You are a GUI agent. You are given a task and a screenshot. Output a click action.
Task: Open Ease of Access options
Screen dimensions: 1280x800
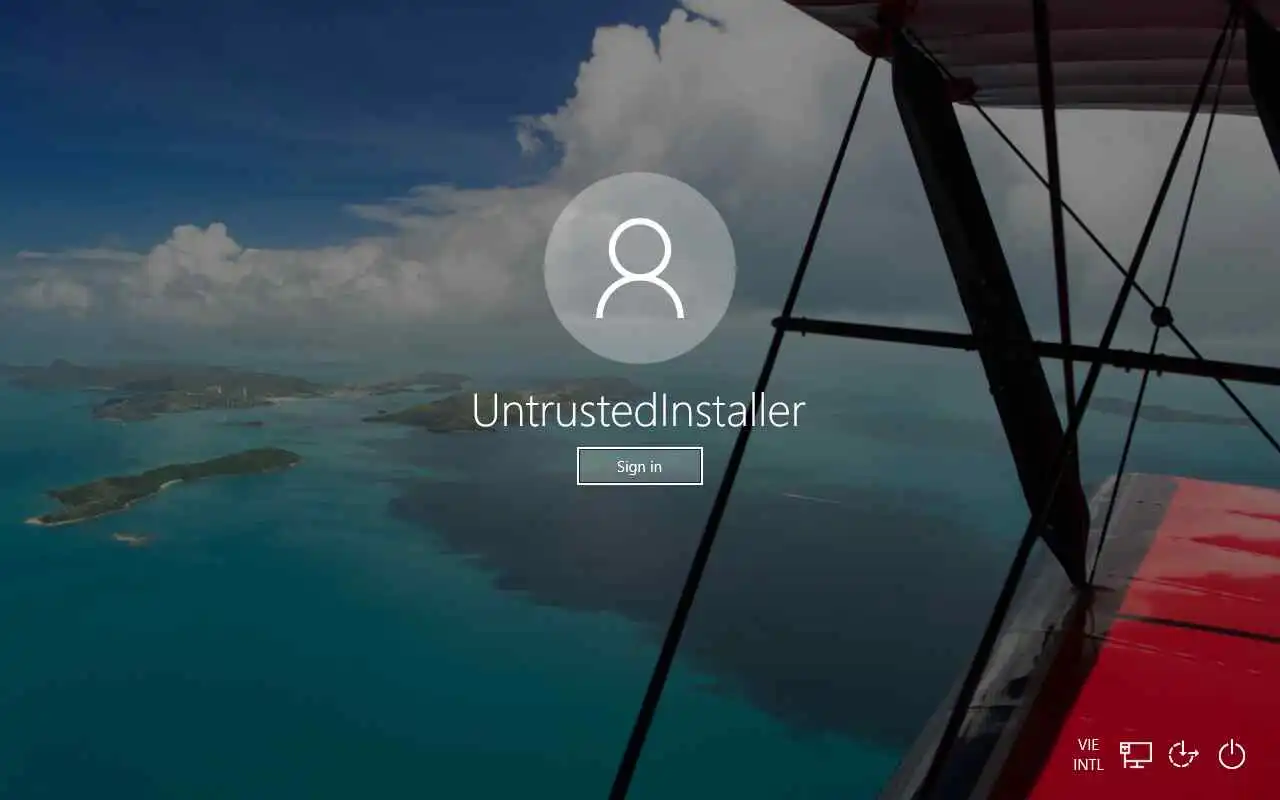[1183, 754]
